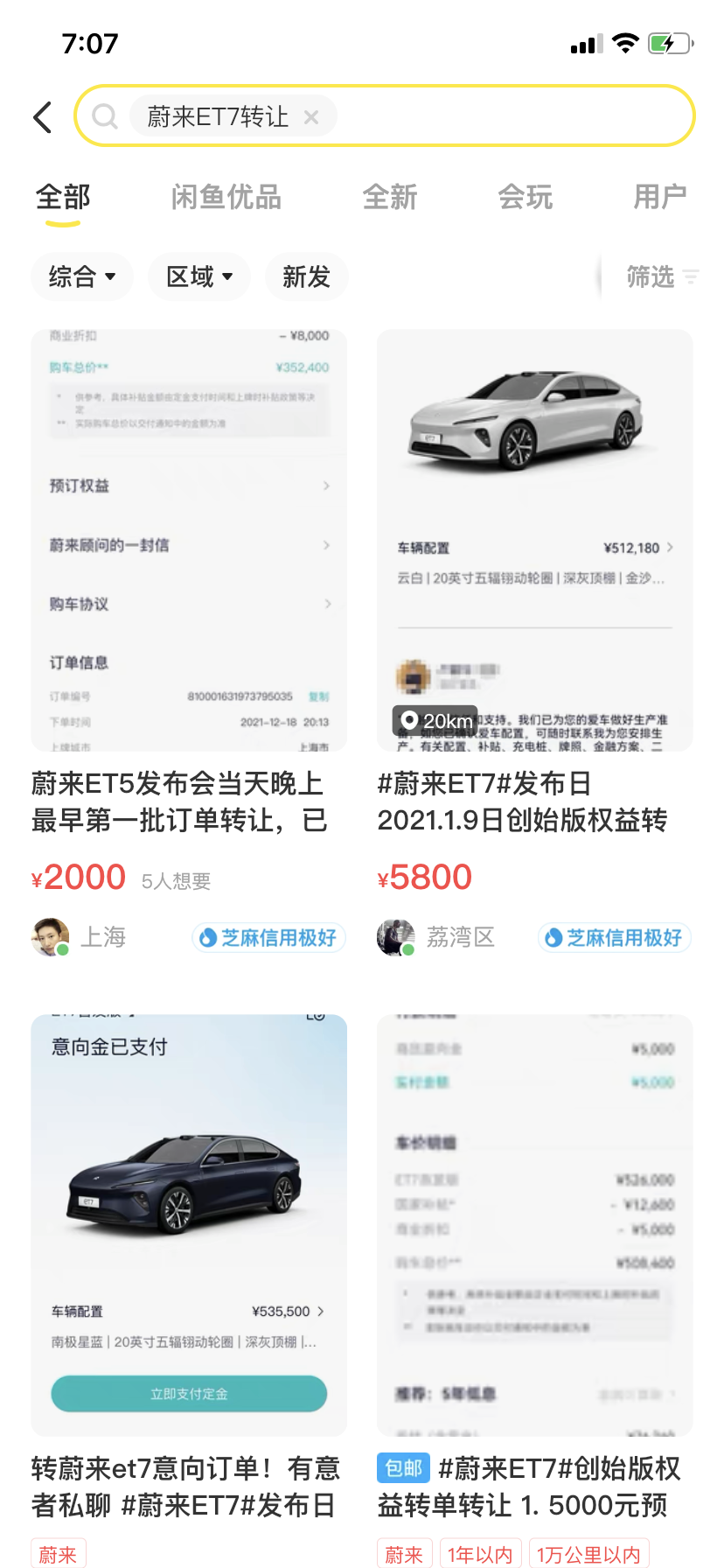This screenshot has width=724, height=1568.
Task: Click the seller avatar next to 上海
Action: (x=50, y=937)
